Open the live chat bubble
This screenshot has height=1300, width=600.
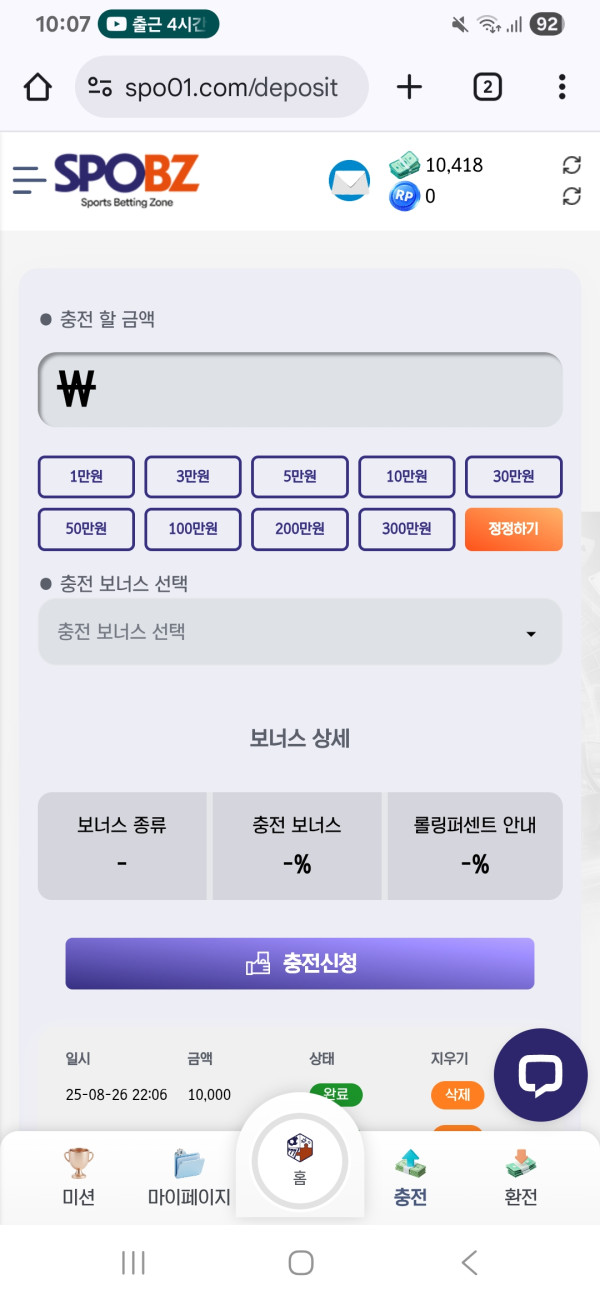click(540, 1075)
